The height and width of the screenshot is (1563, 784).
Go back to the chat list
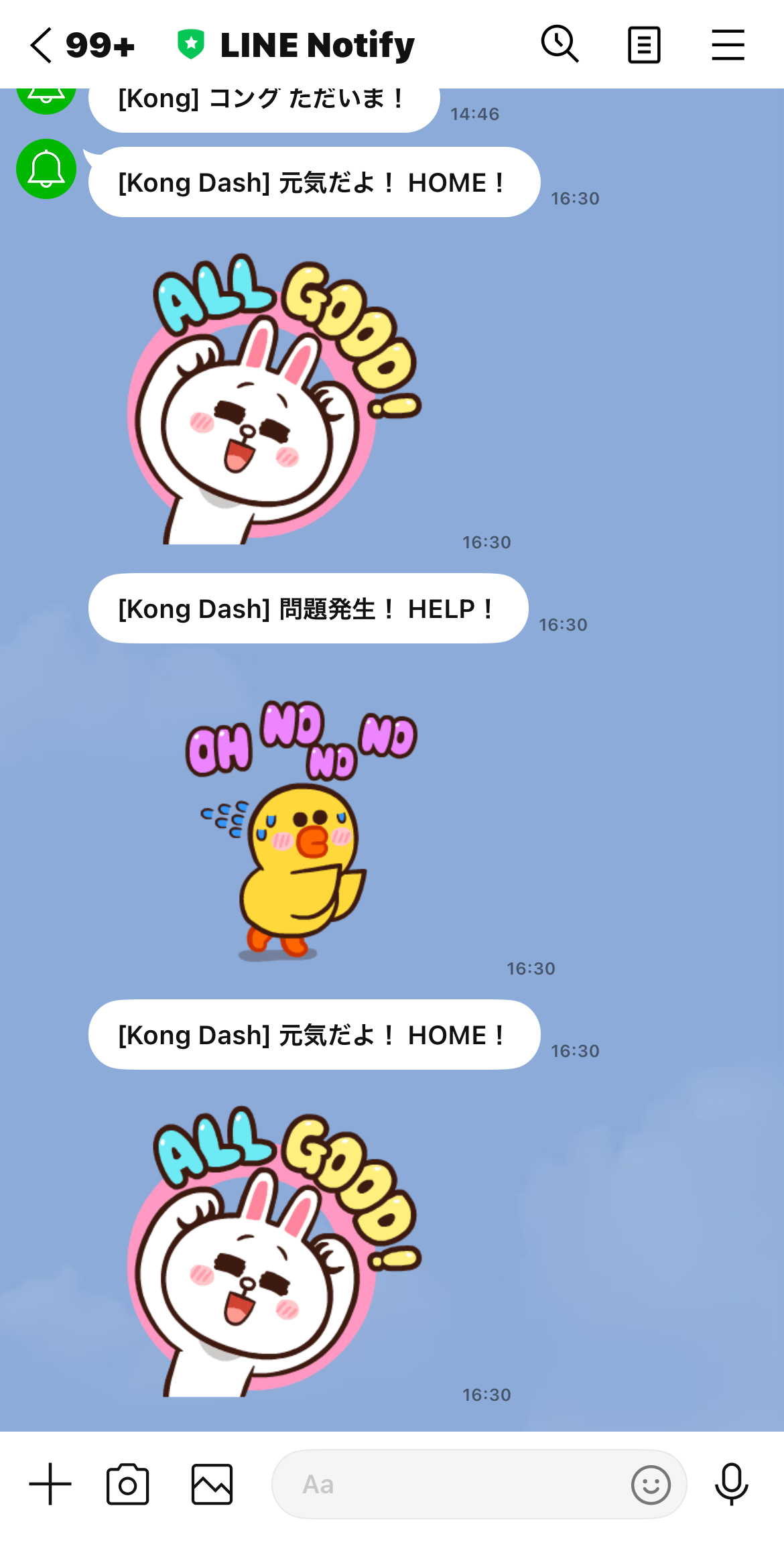point(42,46)
